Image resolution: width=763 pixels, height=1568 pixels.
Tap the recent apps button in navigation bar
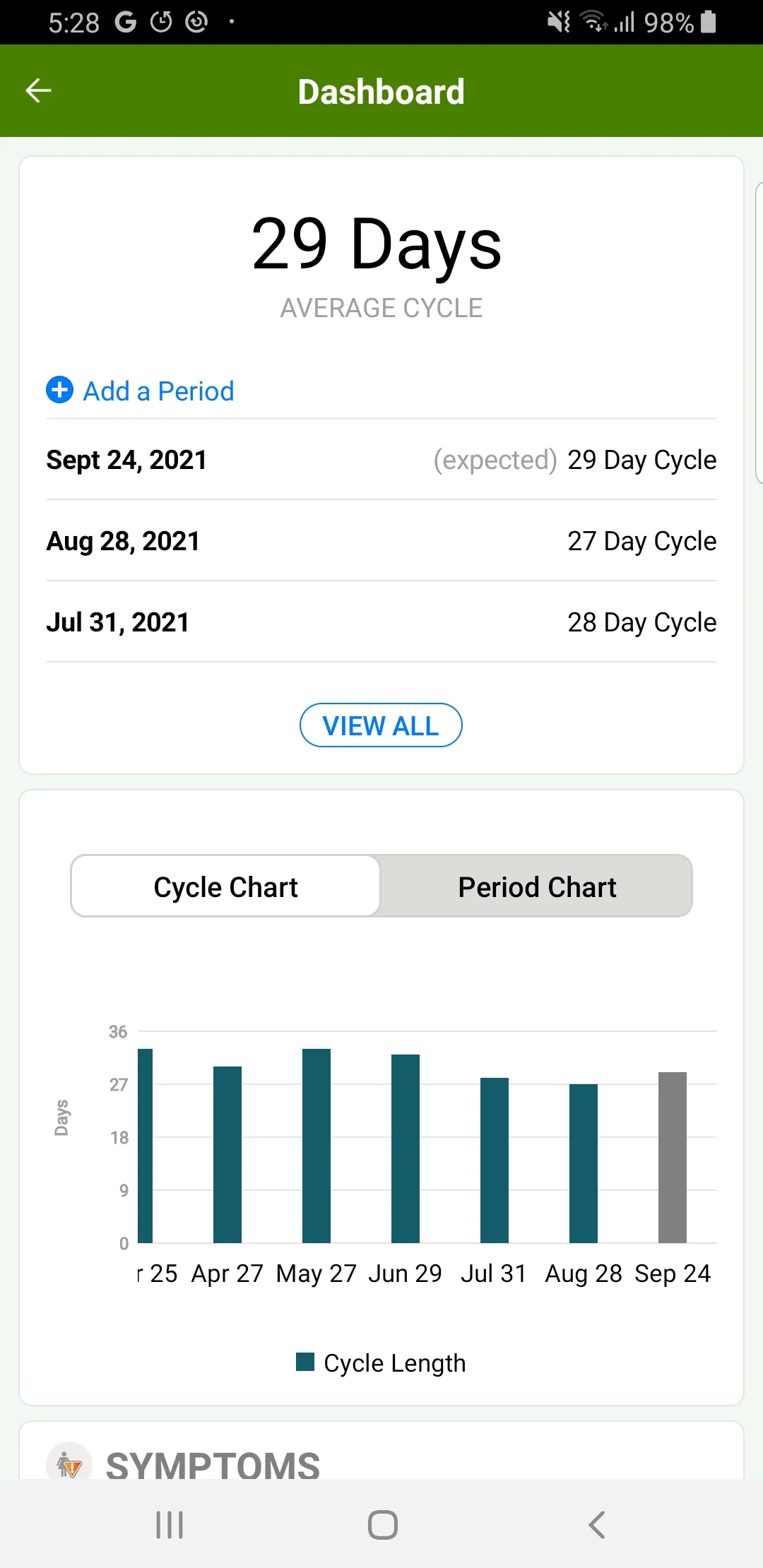(x=168, y=1526)
